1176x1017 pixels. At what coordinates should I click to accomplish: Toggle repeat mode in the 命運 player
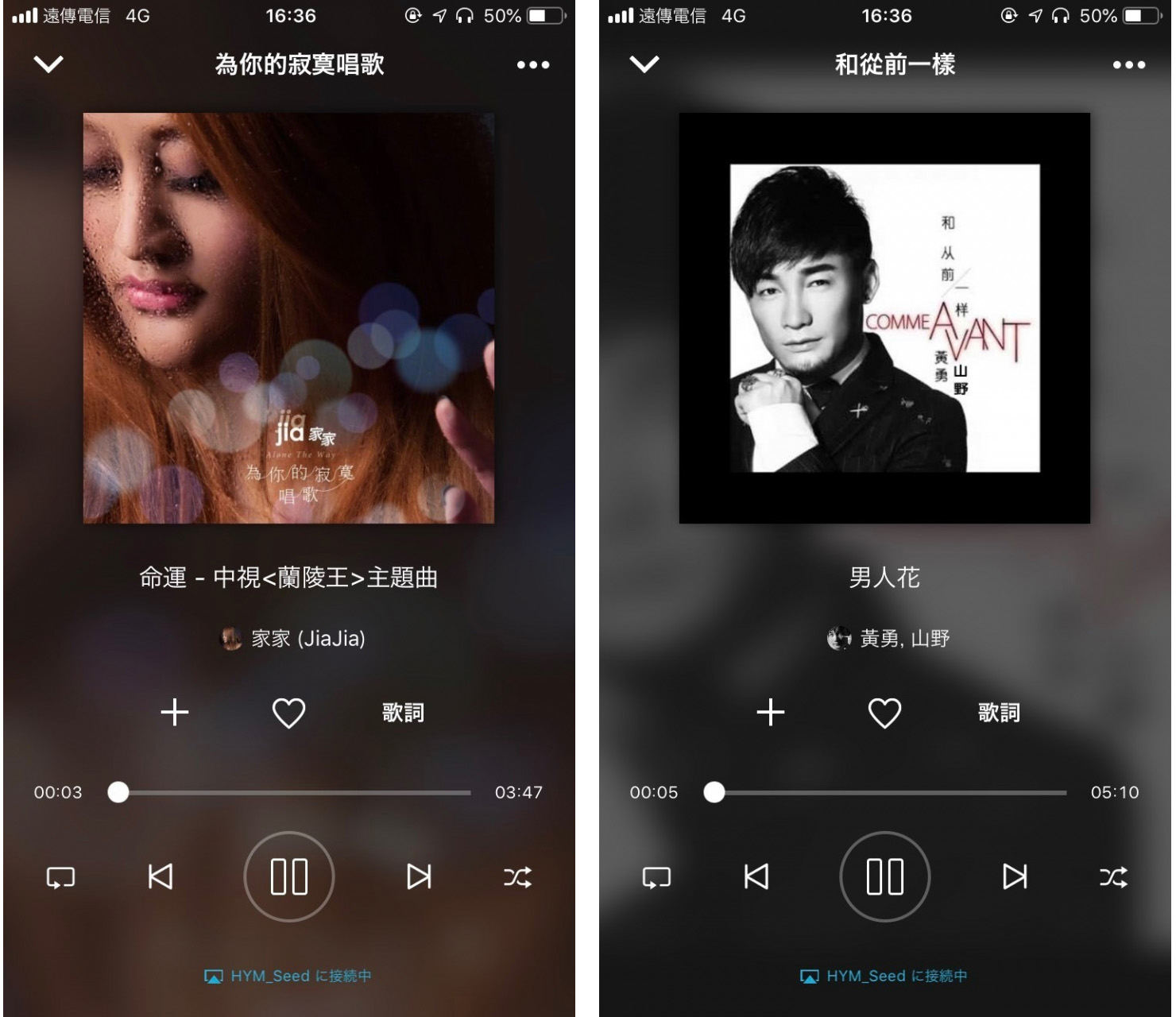coord(60,877)
